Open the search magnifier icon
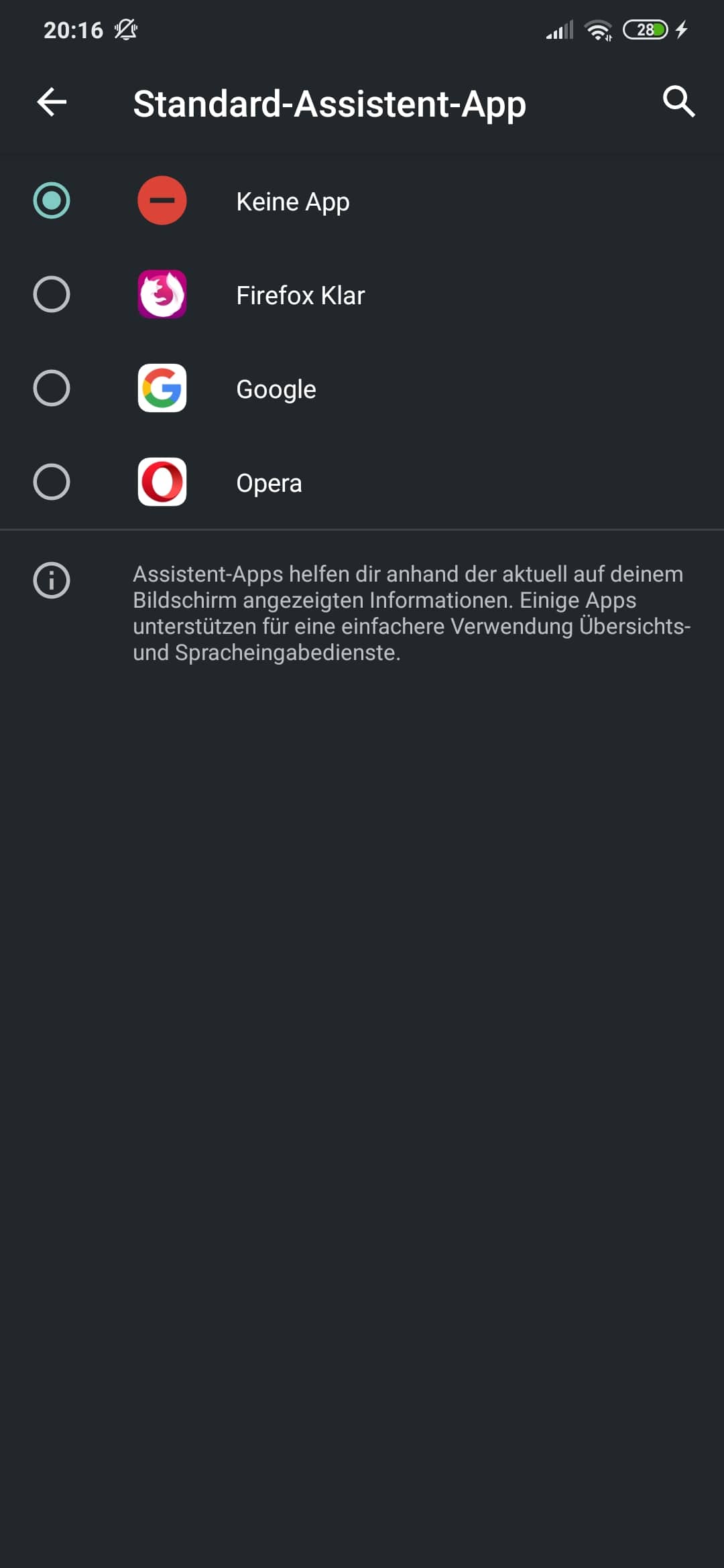Viewport: 724px width, 1568px height. coord(678,102)
